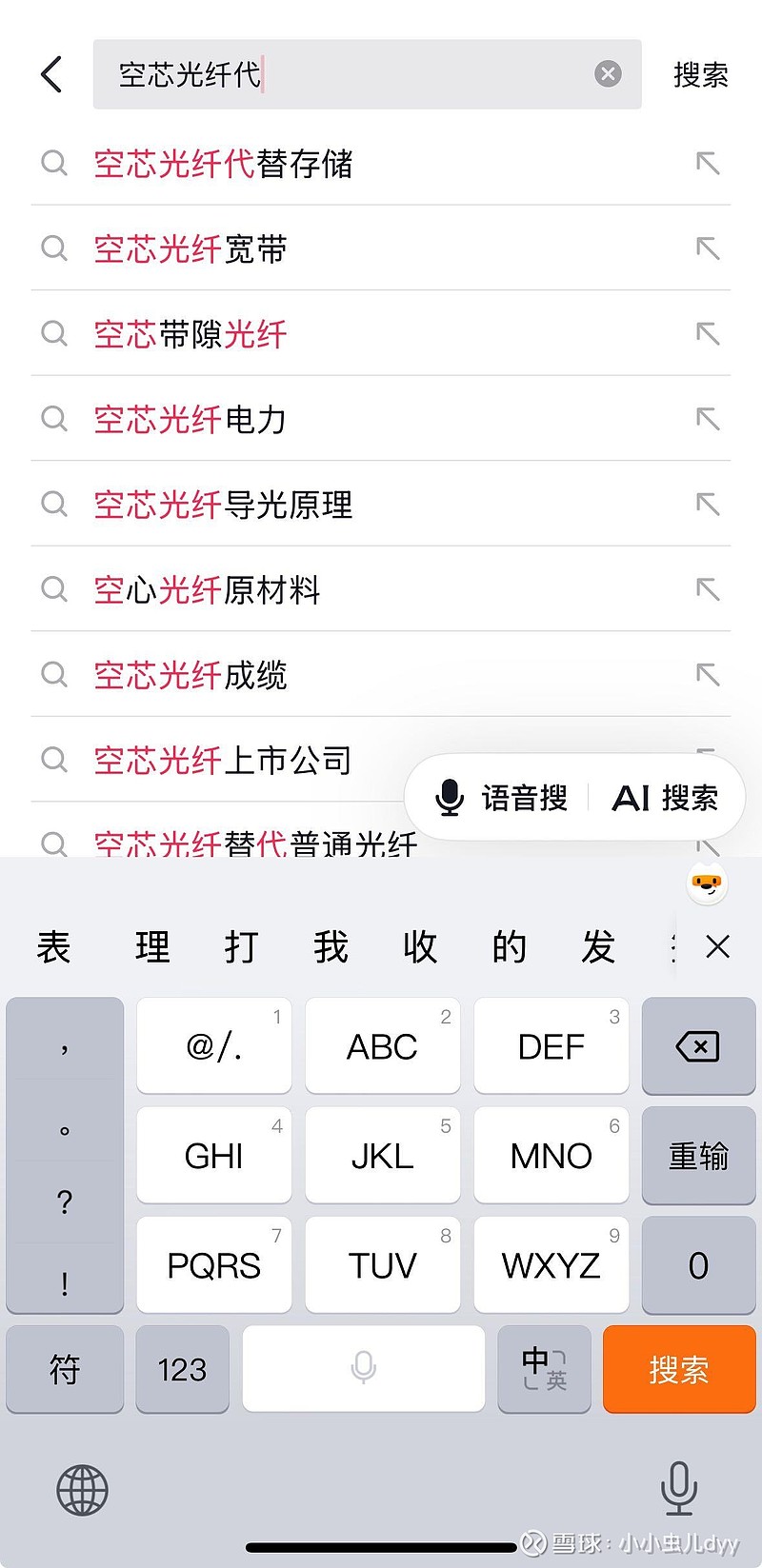Image resolution: width=762 pixels, height=1568 pixels.
Task: Collapse the candidate word bar with X
Action: (717, 946)
